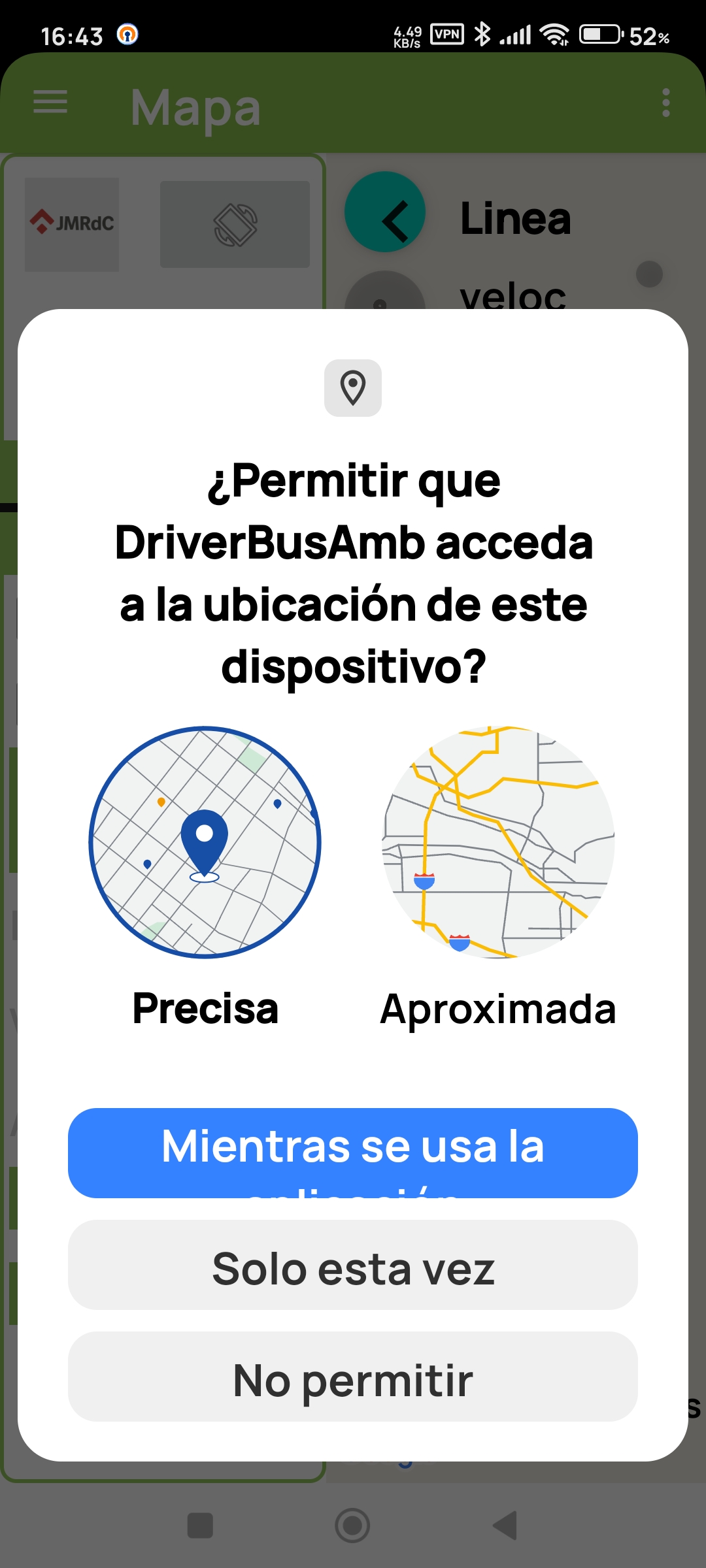This screenshot has height=1568, width=706.
Task: Go back using the system back button
Action: click(x=505, y=1526)
